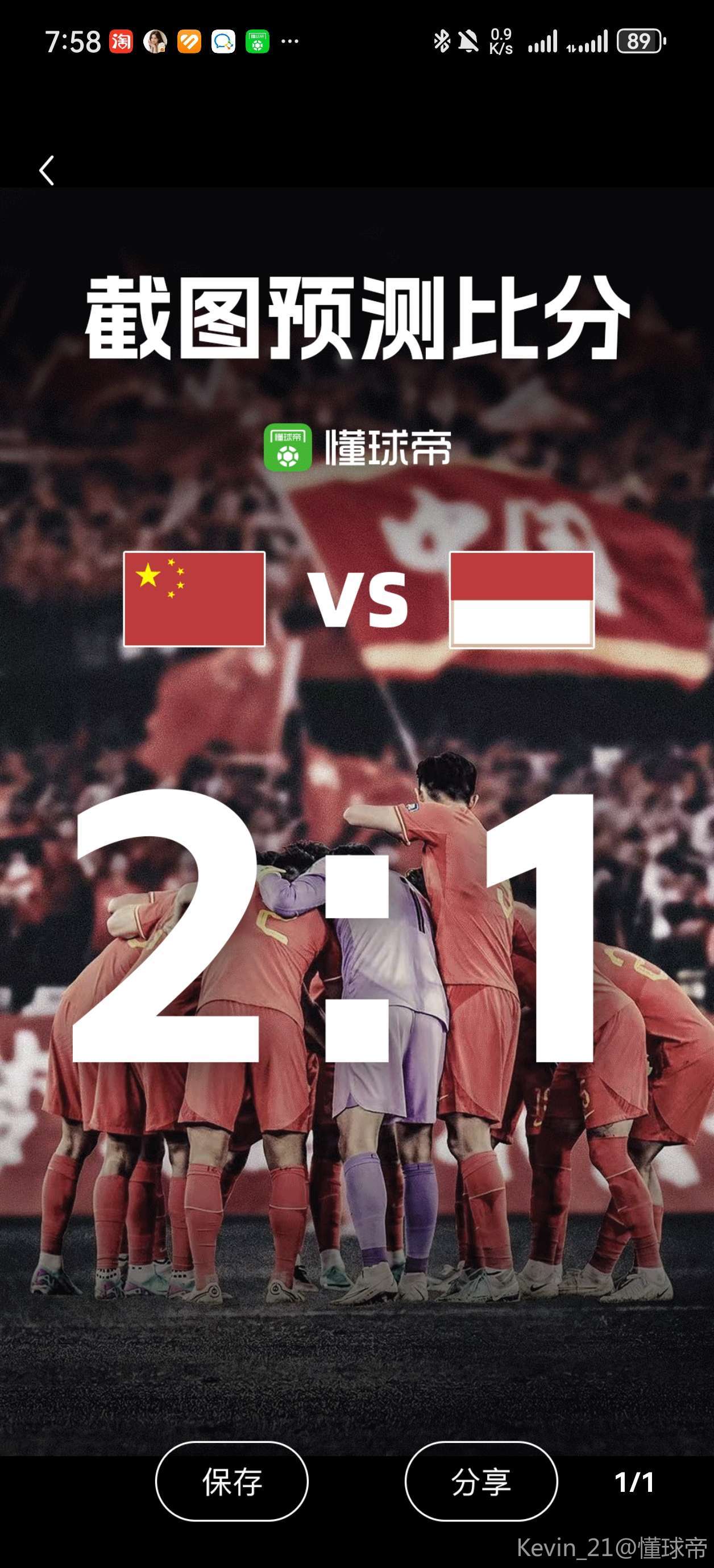
Task: Tap the back chevron at top left
Action: click(47, 171)
